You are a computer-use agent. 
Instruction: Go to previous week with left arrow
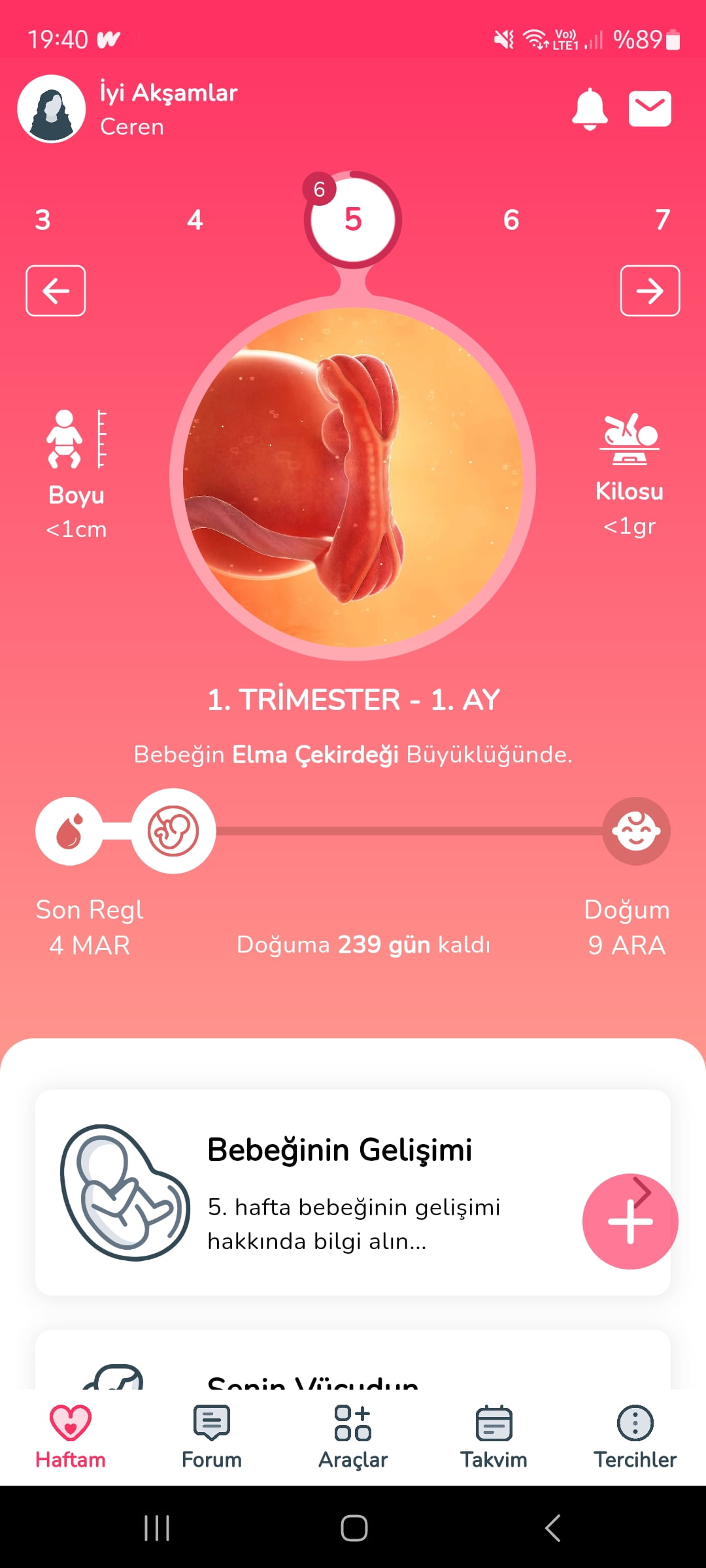tap(56, 291)
